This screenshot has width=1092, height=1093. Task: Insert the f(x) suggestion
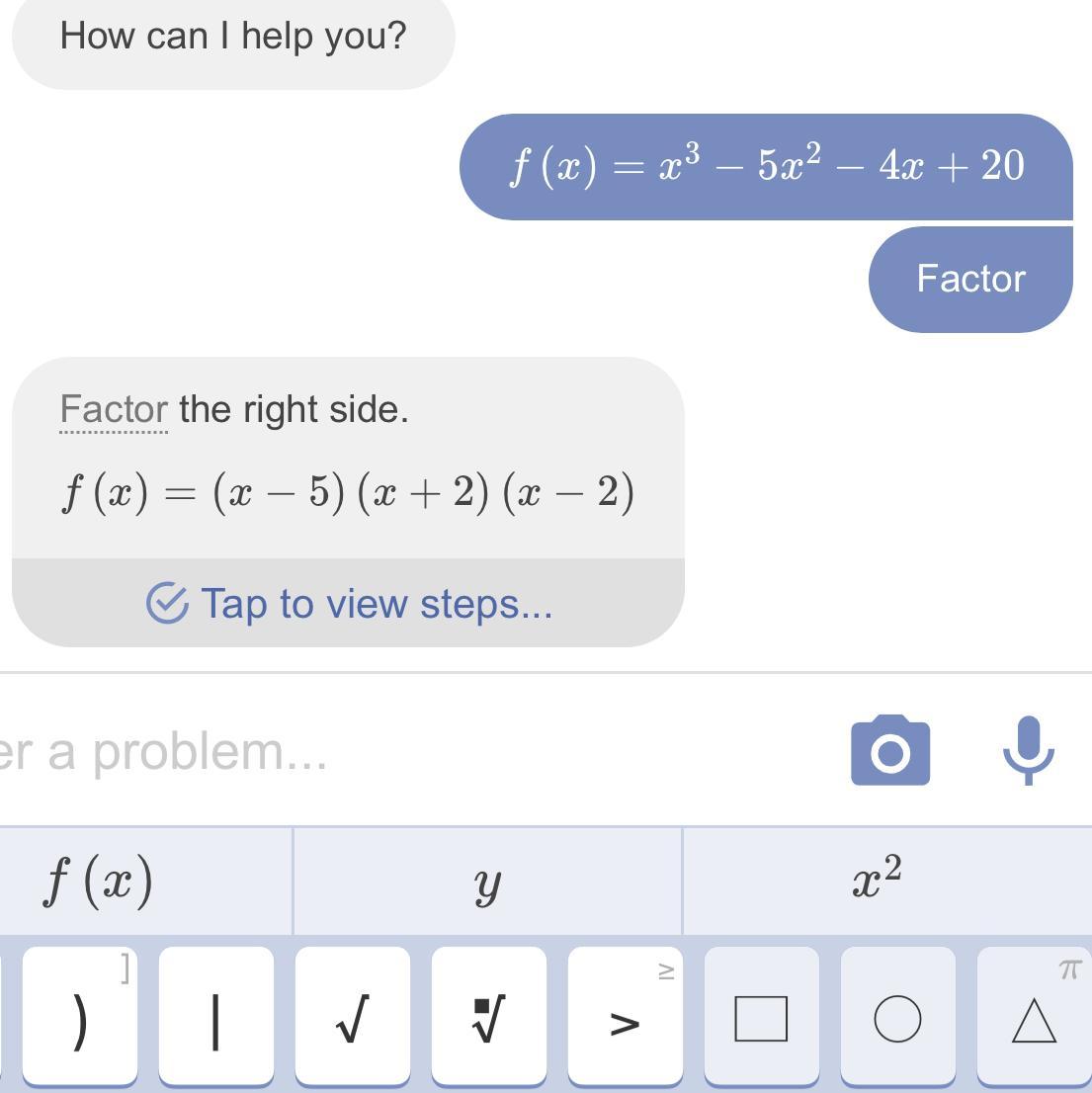[x=99, y=881]
